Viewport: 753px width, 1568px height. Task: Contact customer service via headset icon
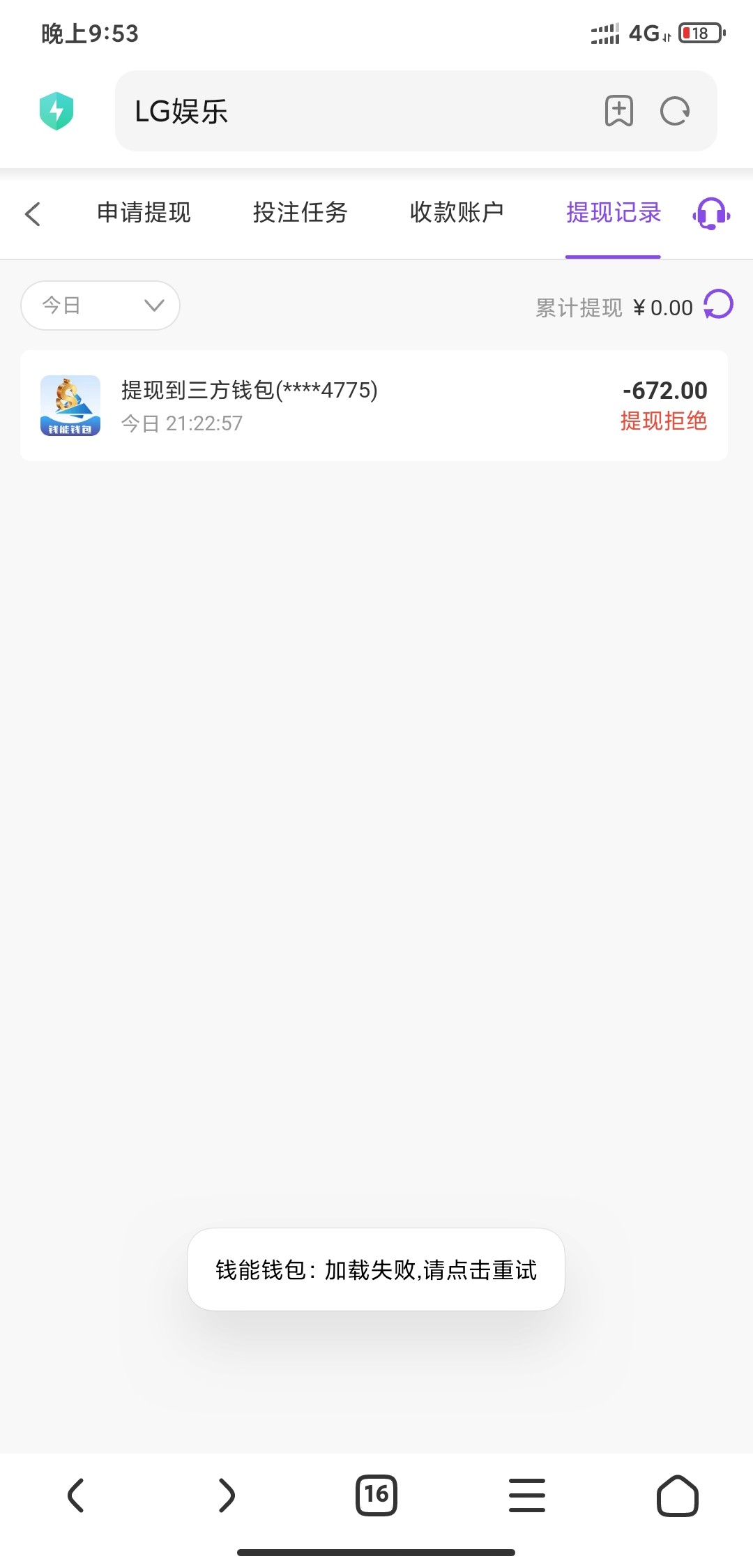click(x=711, y=213)
